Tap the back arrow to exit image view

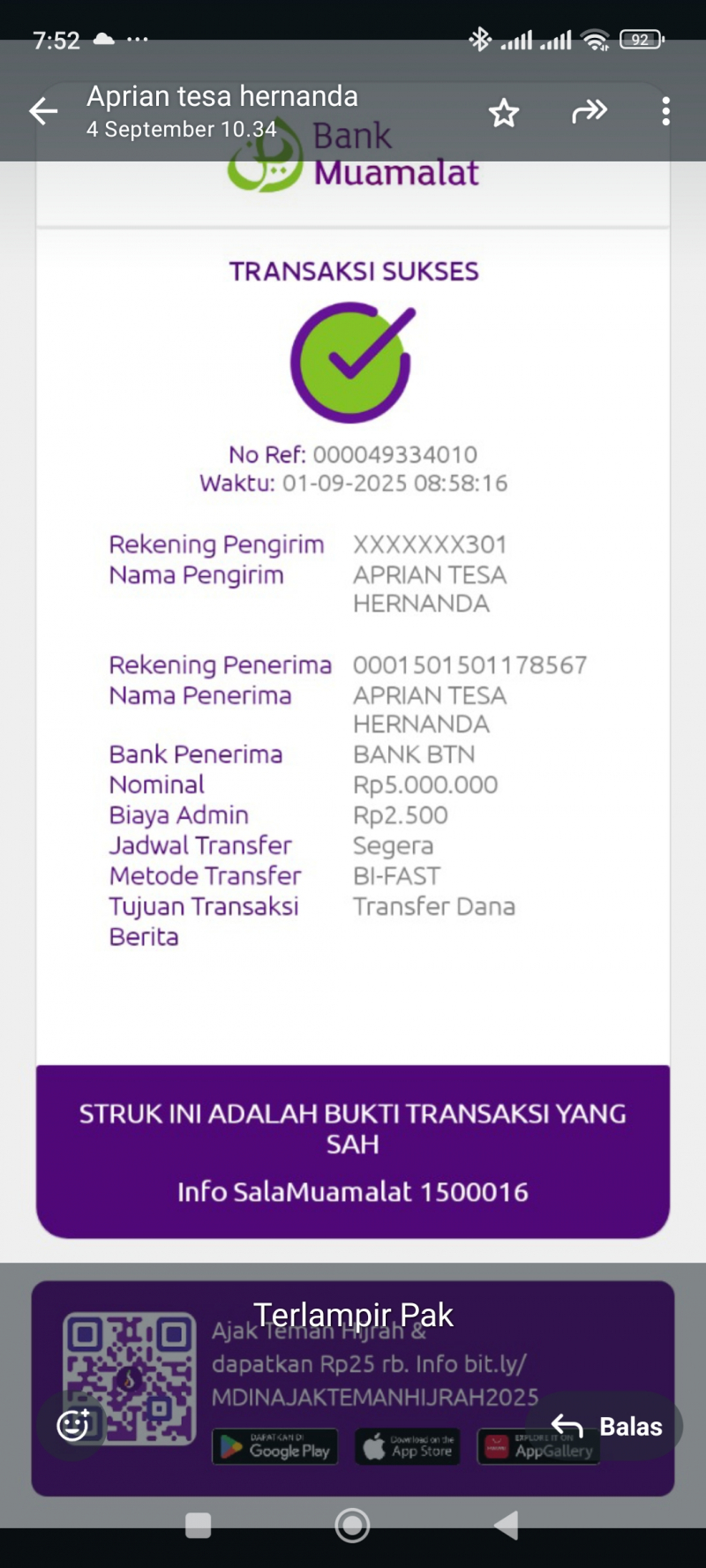coord(42,110)
